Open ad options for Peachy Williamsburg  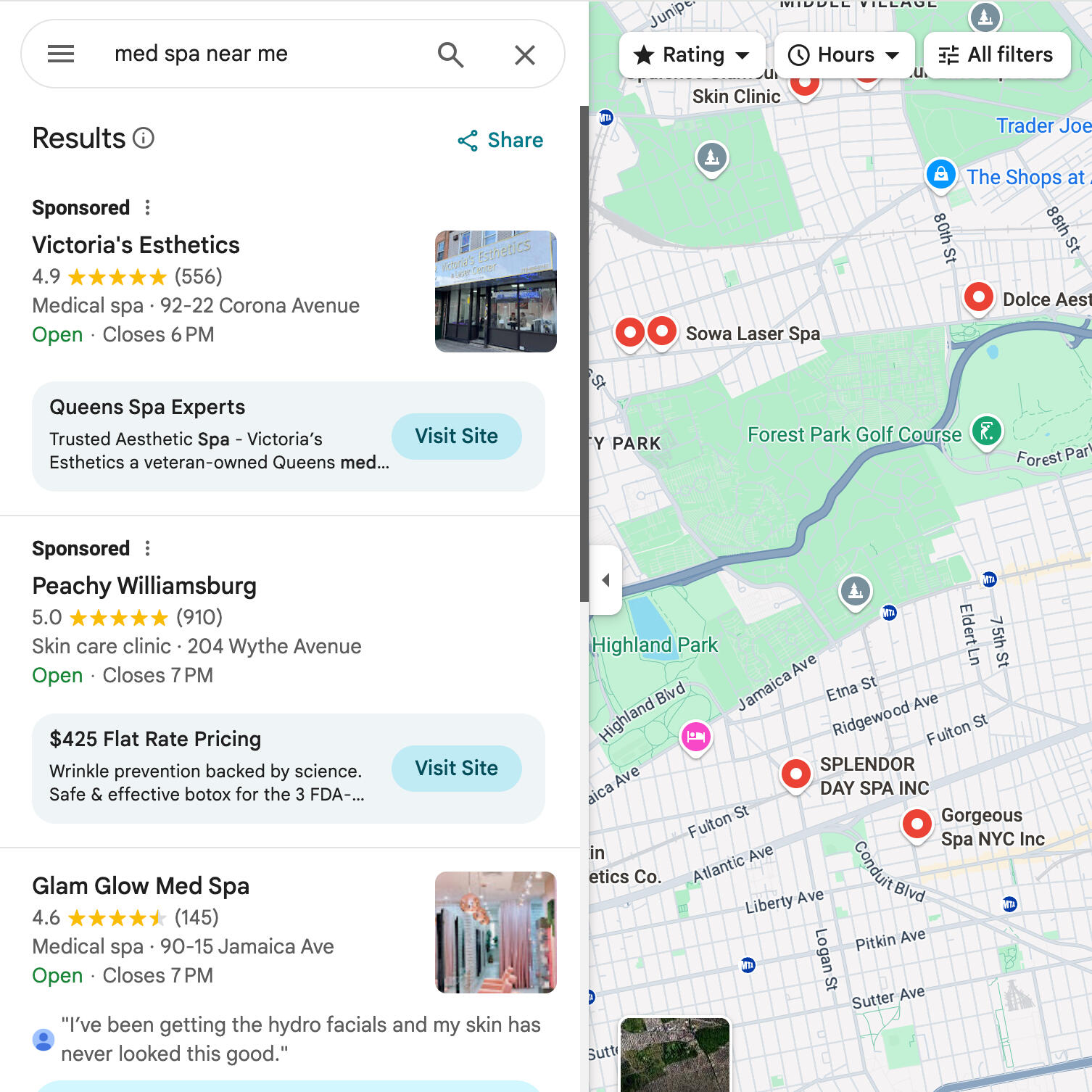pos(148,549)
